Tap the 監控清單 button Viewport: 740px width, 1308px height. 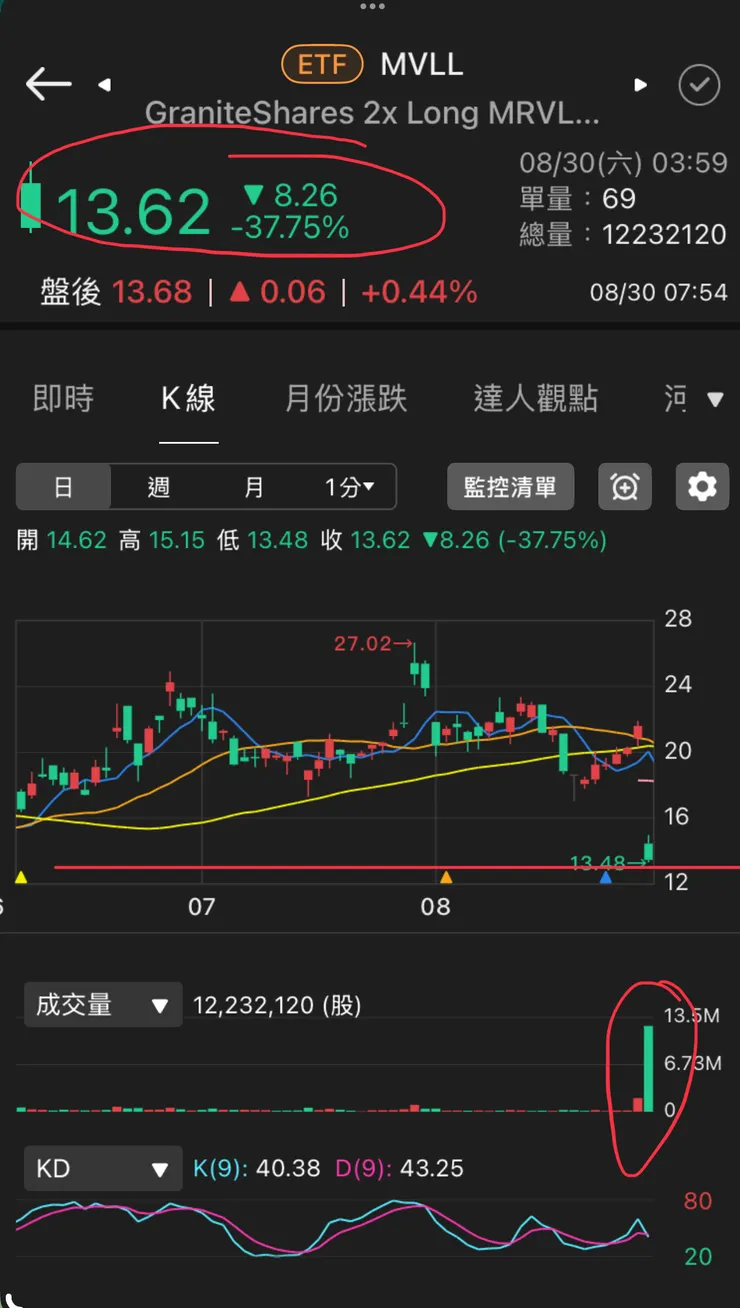pyautogui.click(x=510, y=487)
